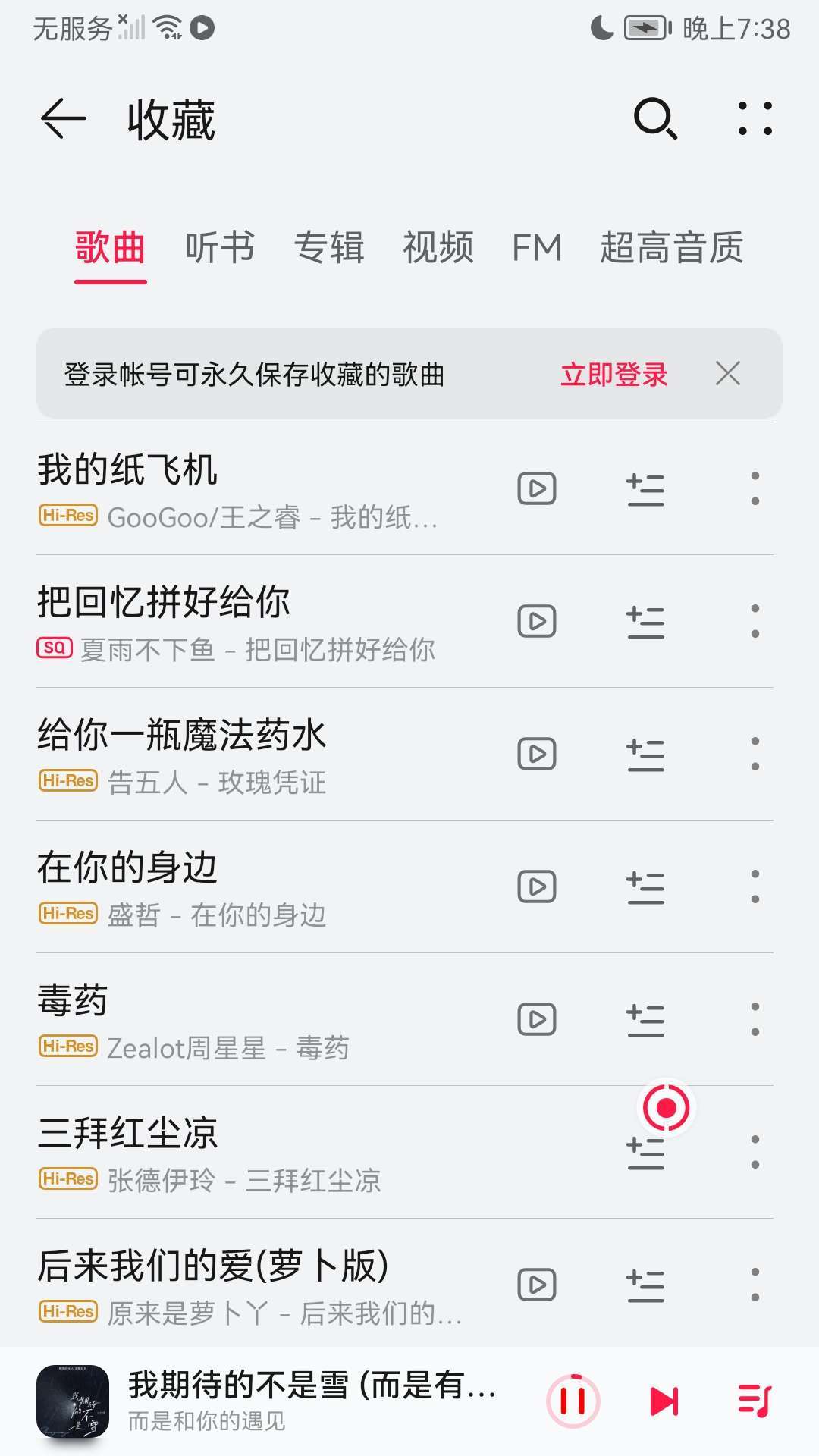Open more options for 在你的身边

pos(755,886)
